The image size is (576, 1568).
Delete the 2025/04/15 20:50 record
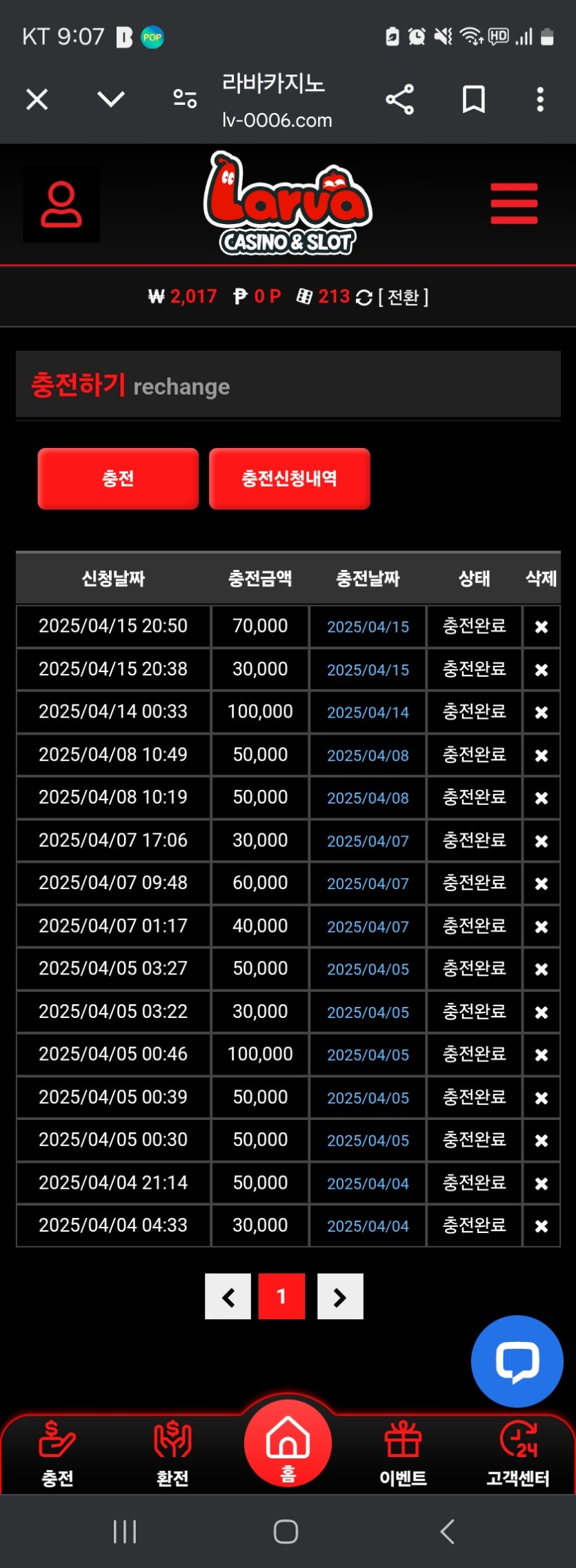[542, 627]
